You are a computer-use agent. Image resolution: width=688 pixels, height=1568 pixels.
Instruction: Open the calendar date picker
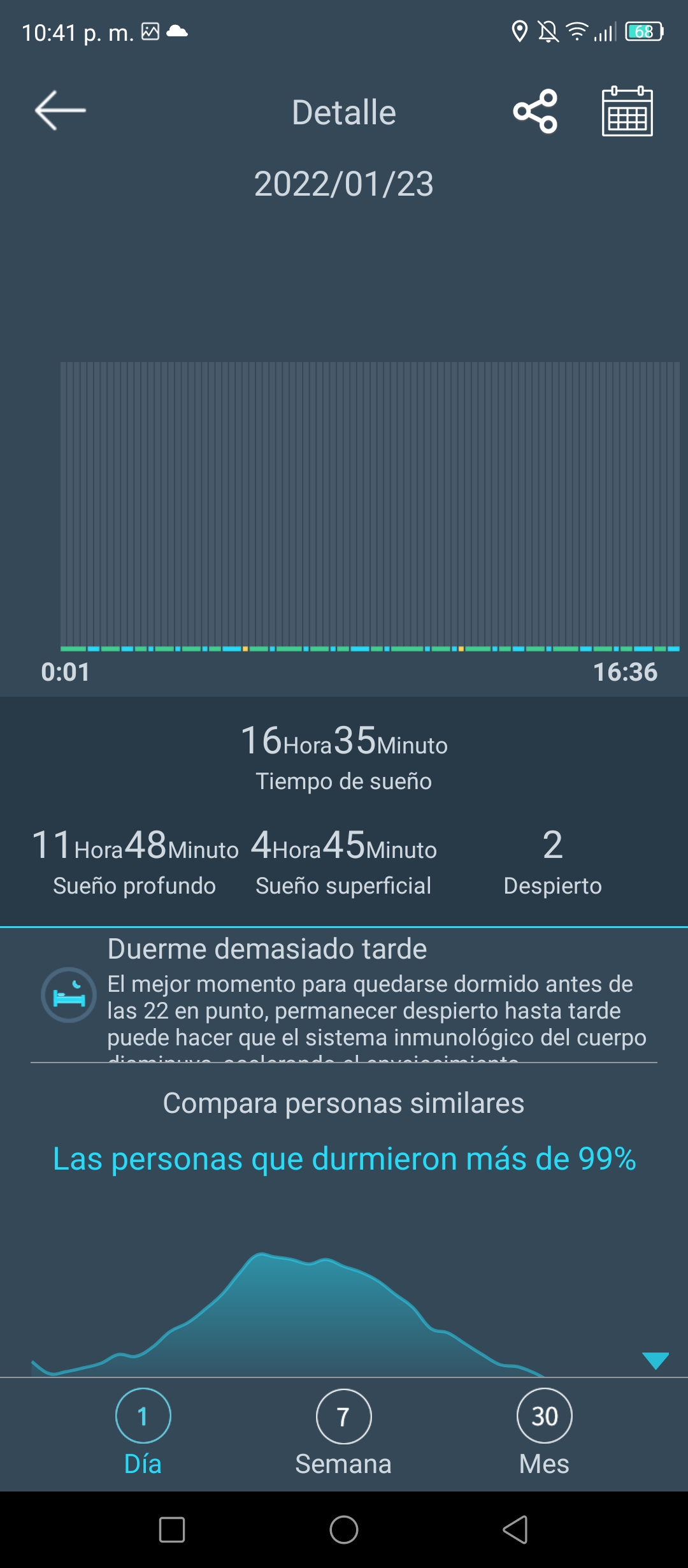627,112
